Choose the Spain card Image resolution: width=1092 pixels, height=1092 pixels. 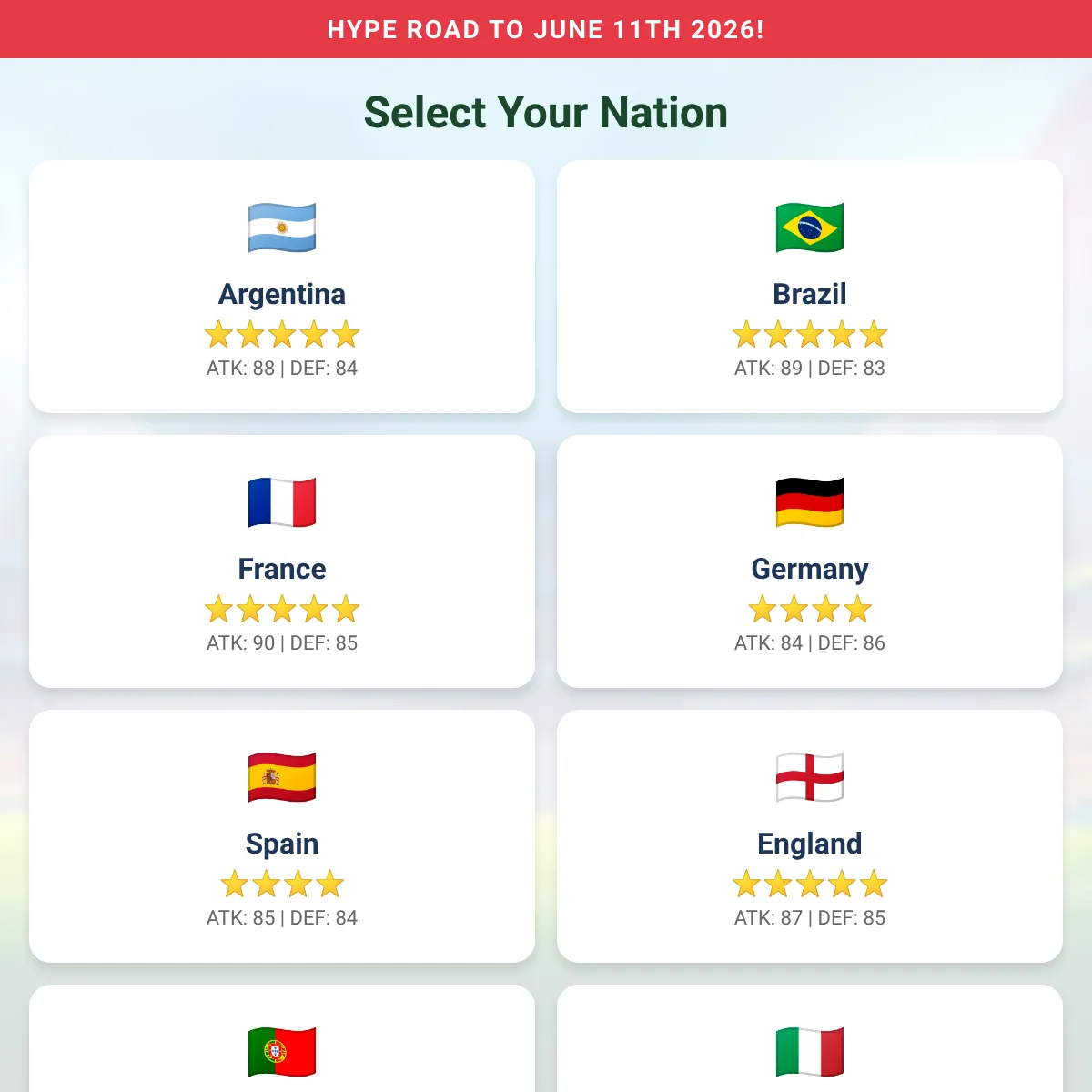(282, 836)
